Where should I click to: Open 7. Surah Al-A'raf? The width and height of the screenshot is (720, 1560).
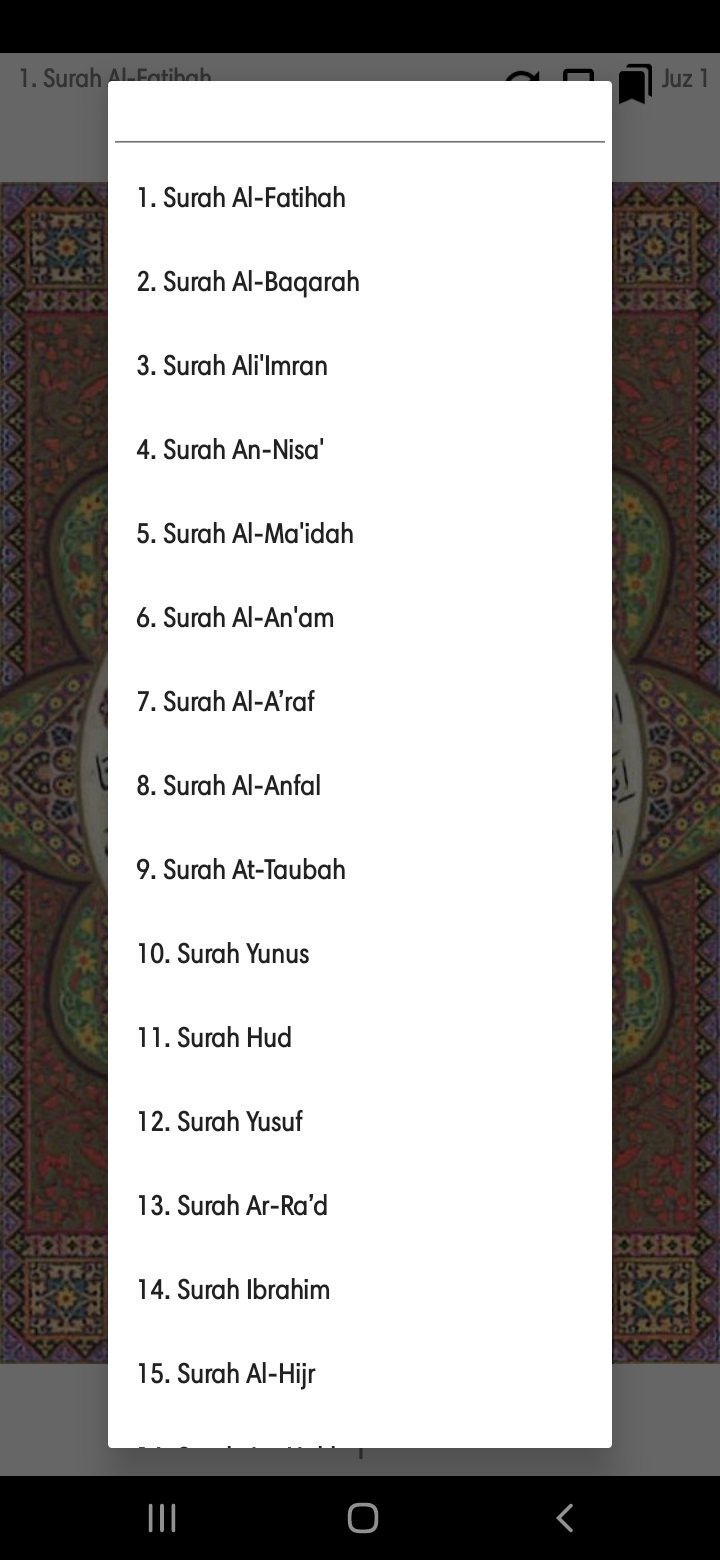(x=225, y=702)
